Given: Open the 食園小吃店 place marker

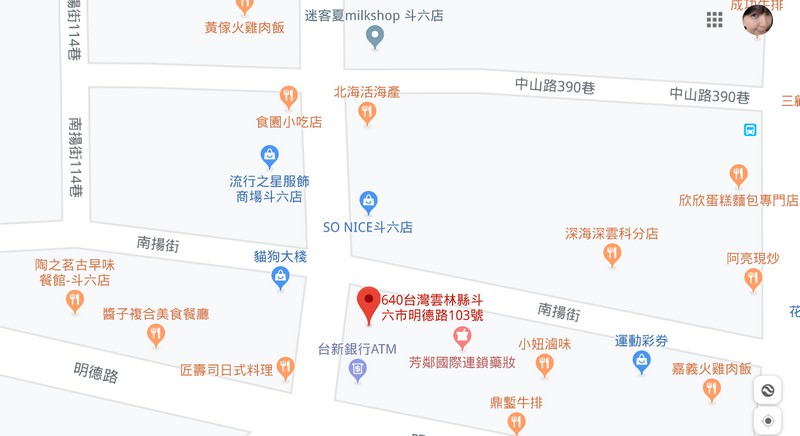Looking at the screenshot, I should click(x=289, y=97).
